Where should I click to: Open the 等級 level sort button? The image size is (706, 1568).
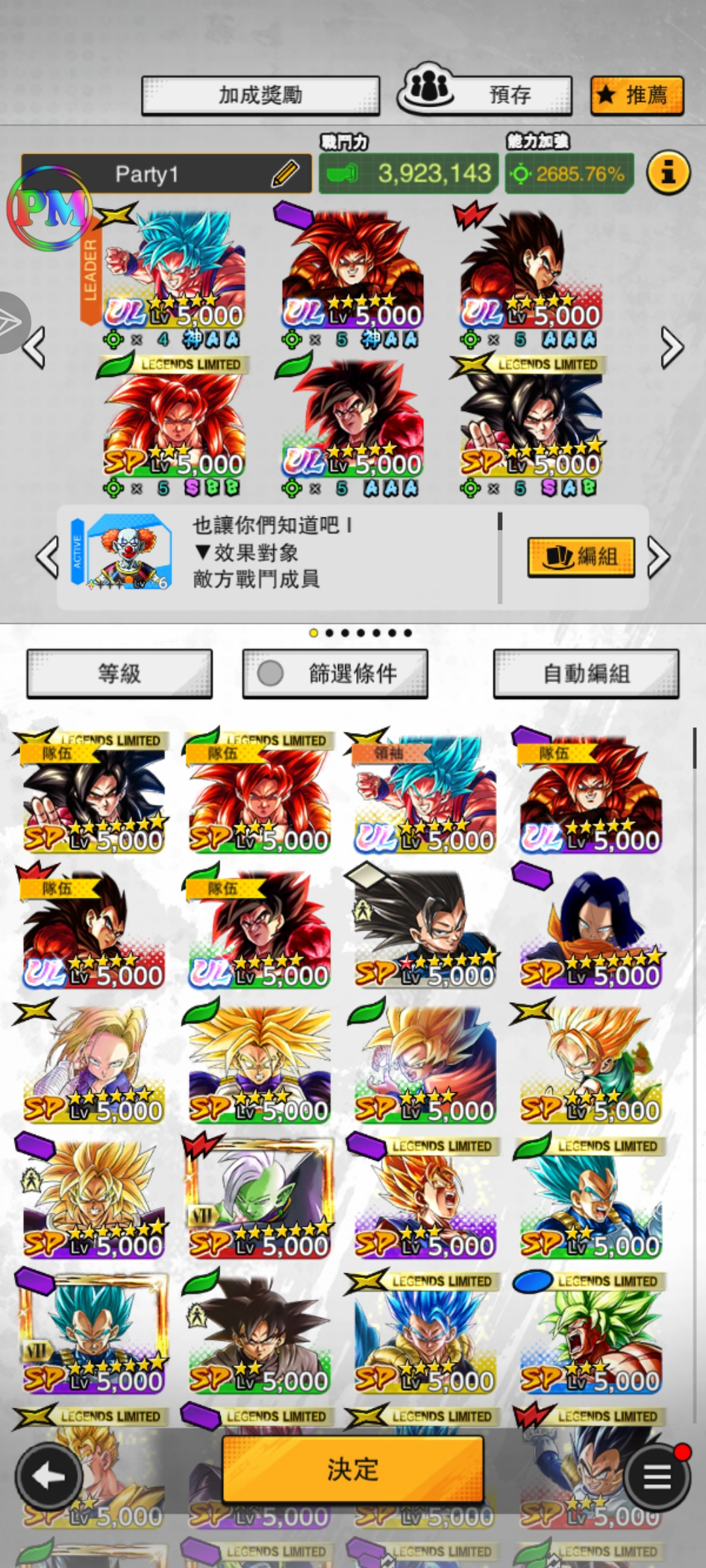[x=119, y=674]
